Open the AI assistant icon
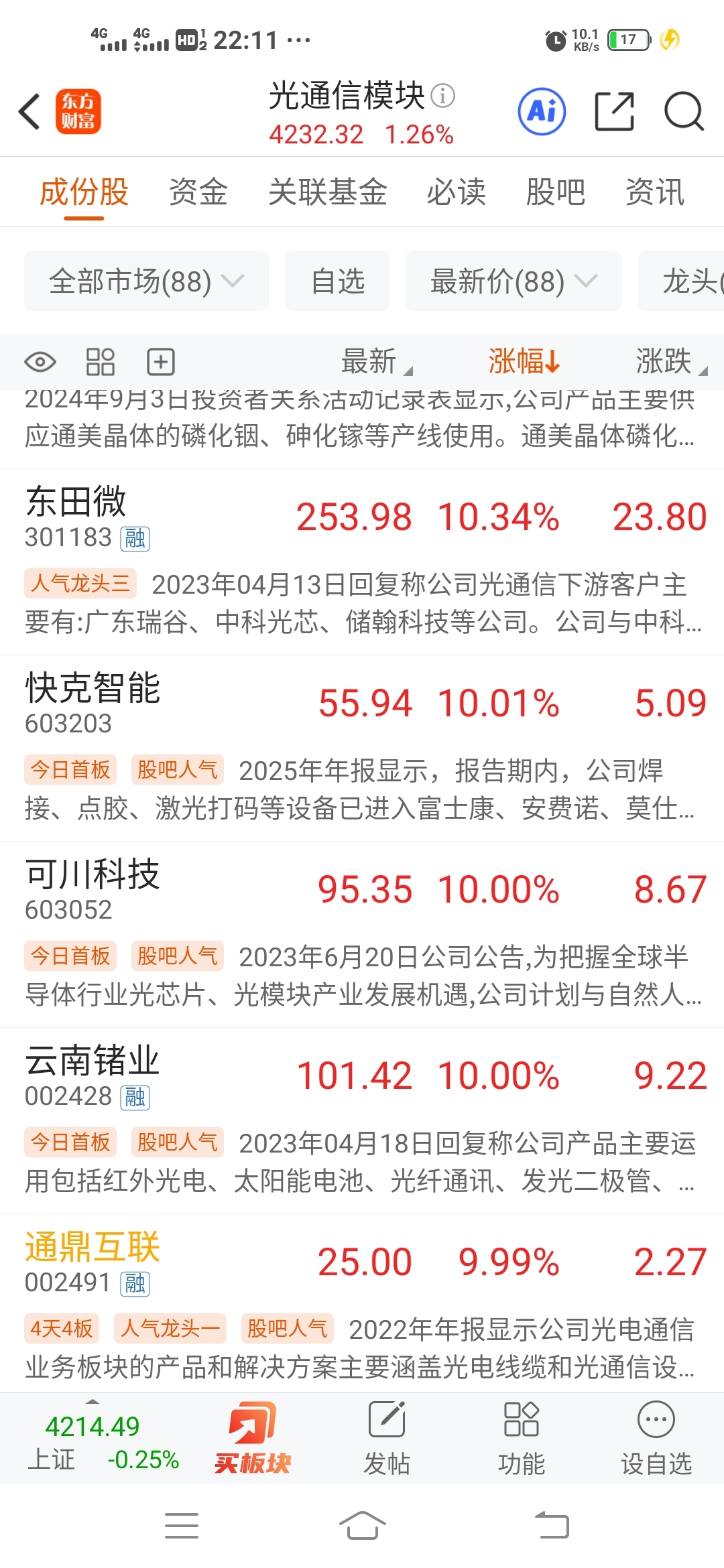The width and height of the screenshot is (724, 1568). (542, 111)
